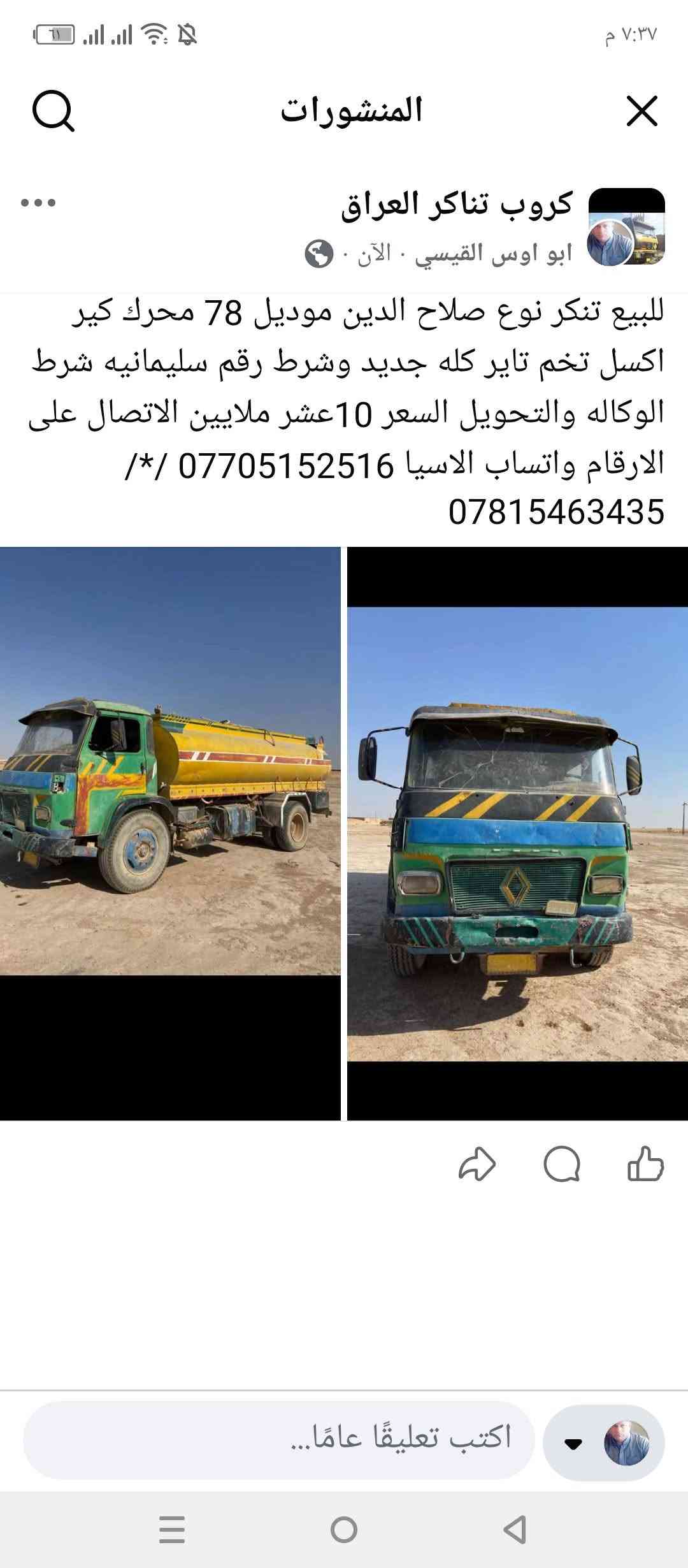
Task: Share the post with the arrow icon
Action: click(x=477, y=1164)
